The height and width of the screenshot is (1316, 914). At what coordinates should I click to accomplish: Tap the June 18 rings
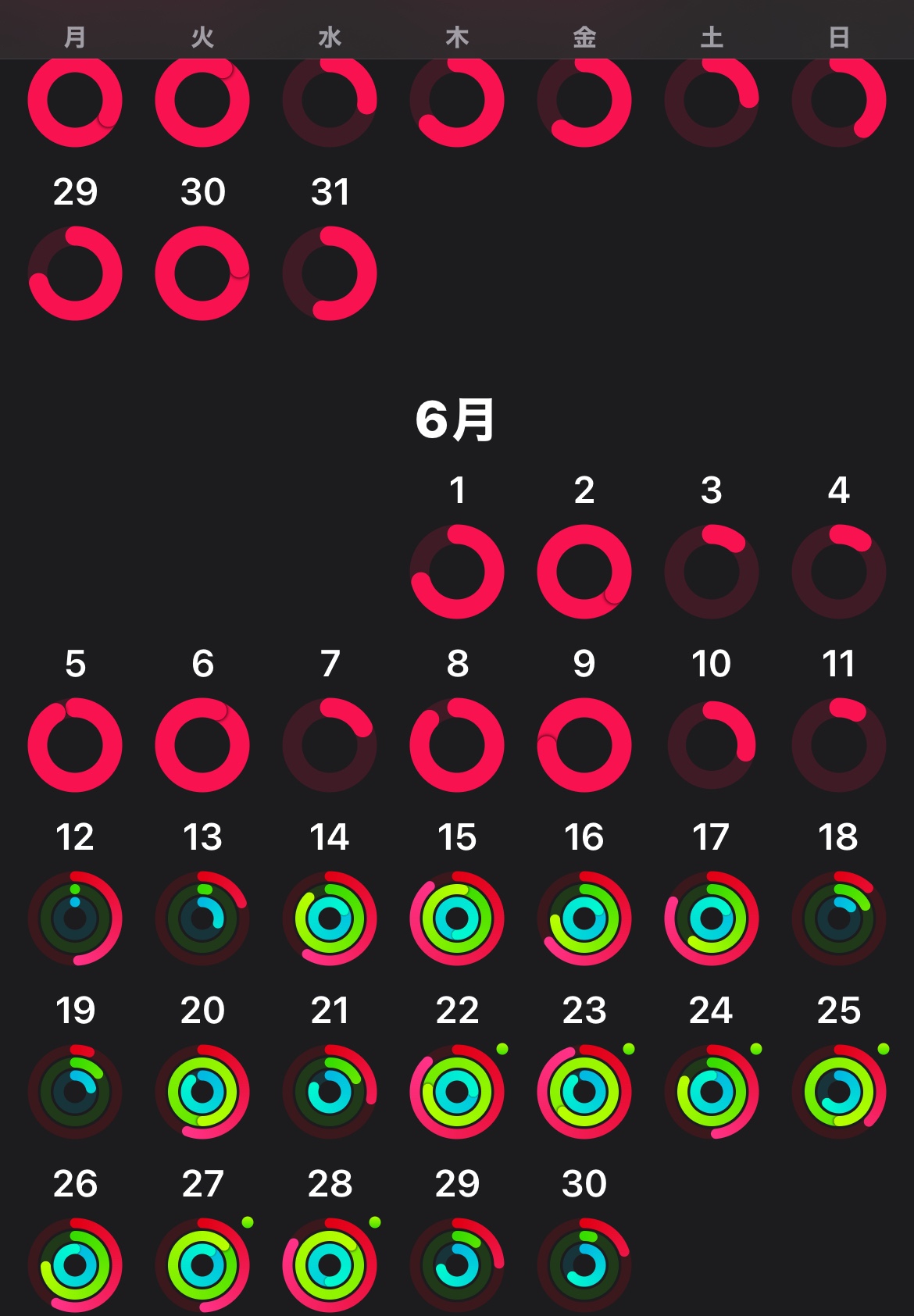point(838,918)
